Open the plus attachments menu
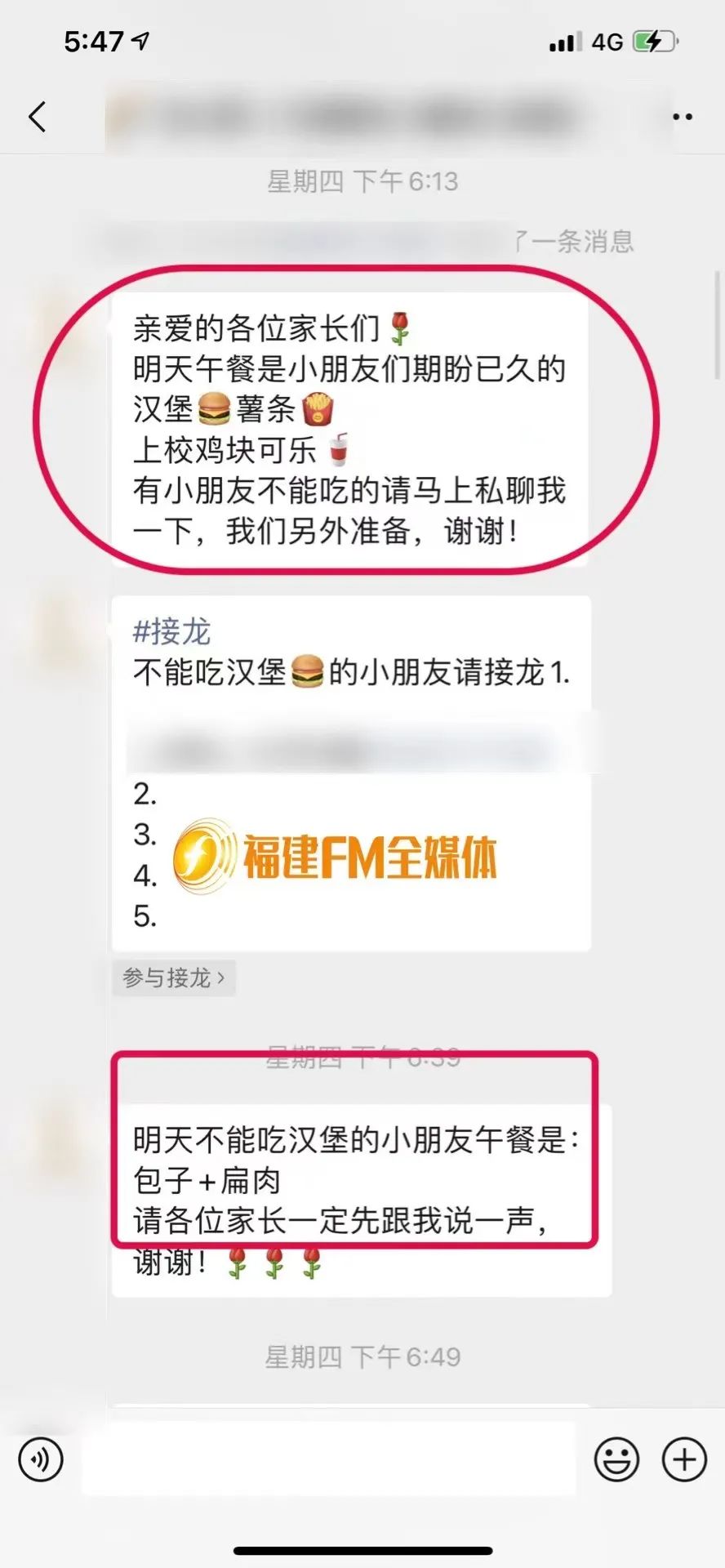 pos(684,1459)
